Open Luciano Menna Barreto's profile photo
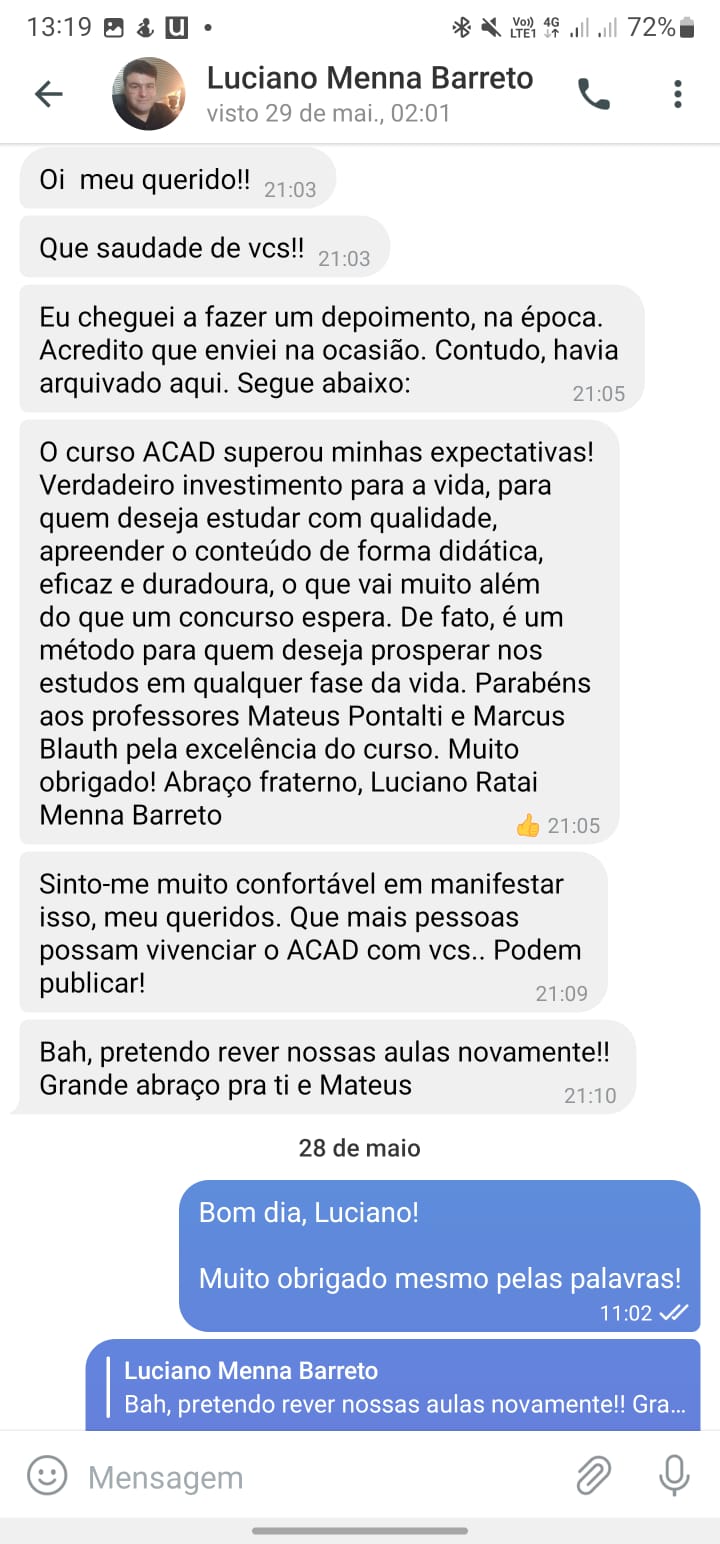 pos(149,94)
